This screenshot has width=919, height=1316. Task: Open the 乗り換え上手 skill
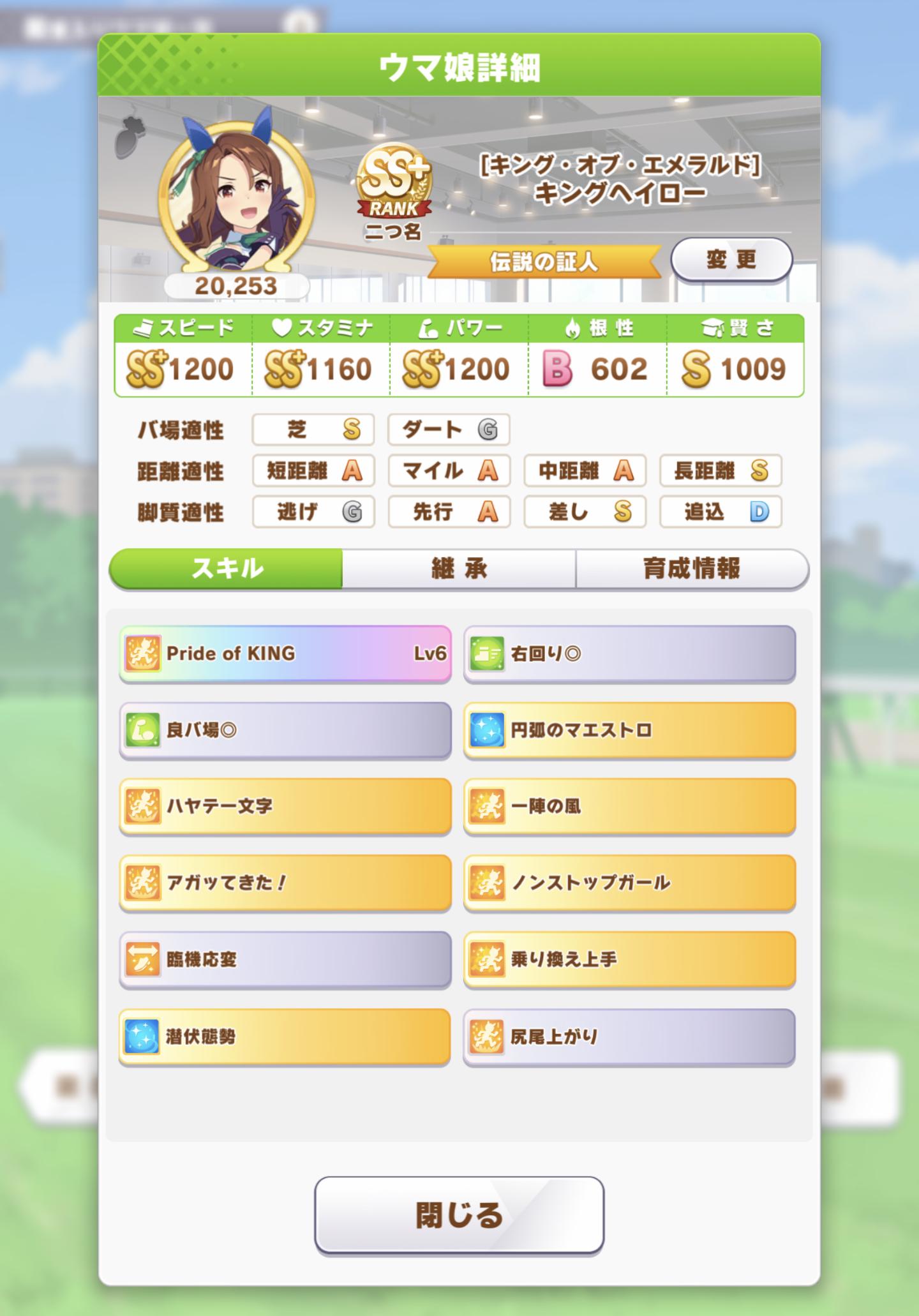tap(629, 959)
